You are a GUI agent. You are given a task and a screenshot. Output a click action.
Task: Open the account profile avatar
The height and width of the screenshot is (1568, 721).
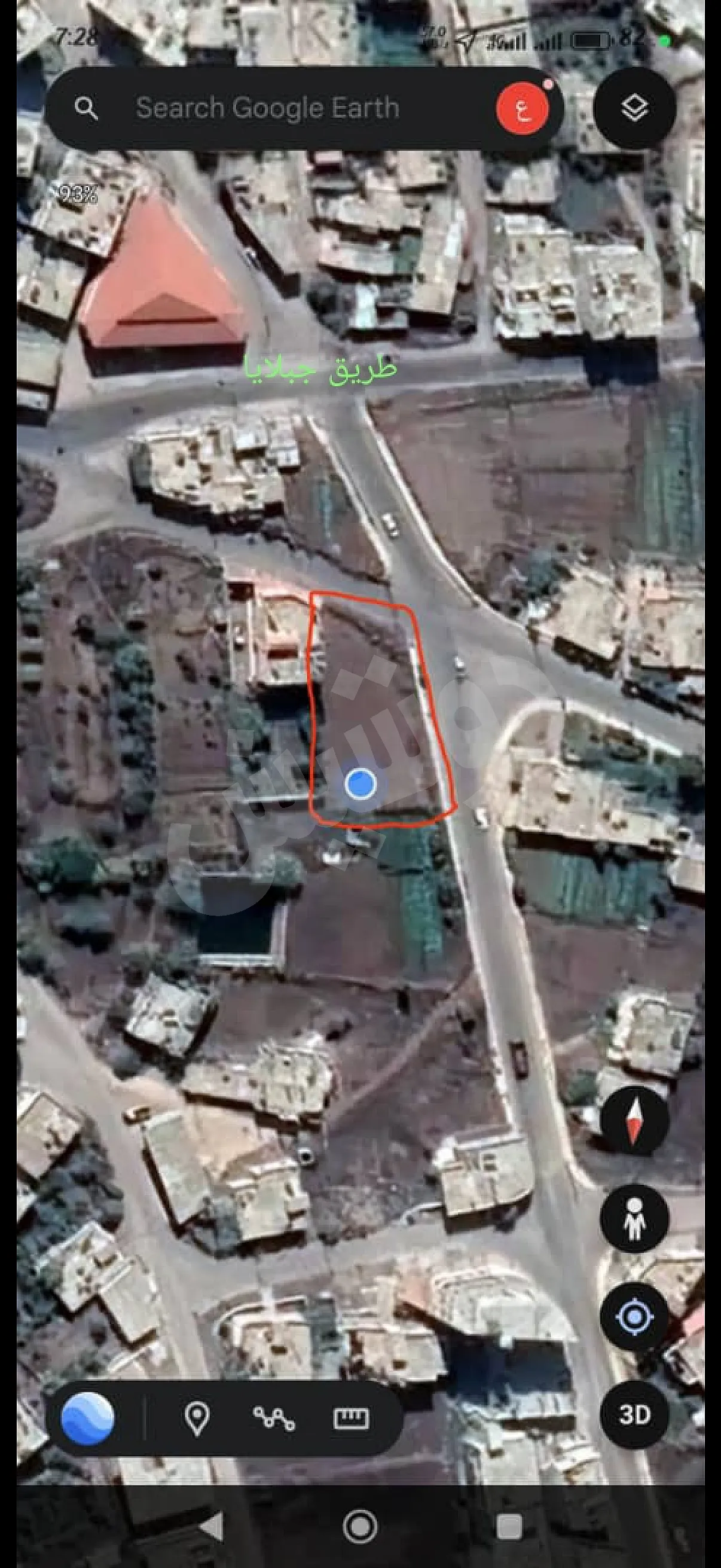click(522, 108)
